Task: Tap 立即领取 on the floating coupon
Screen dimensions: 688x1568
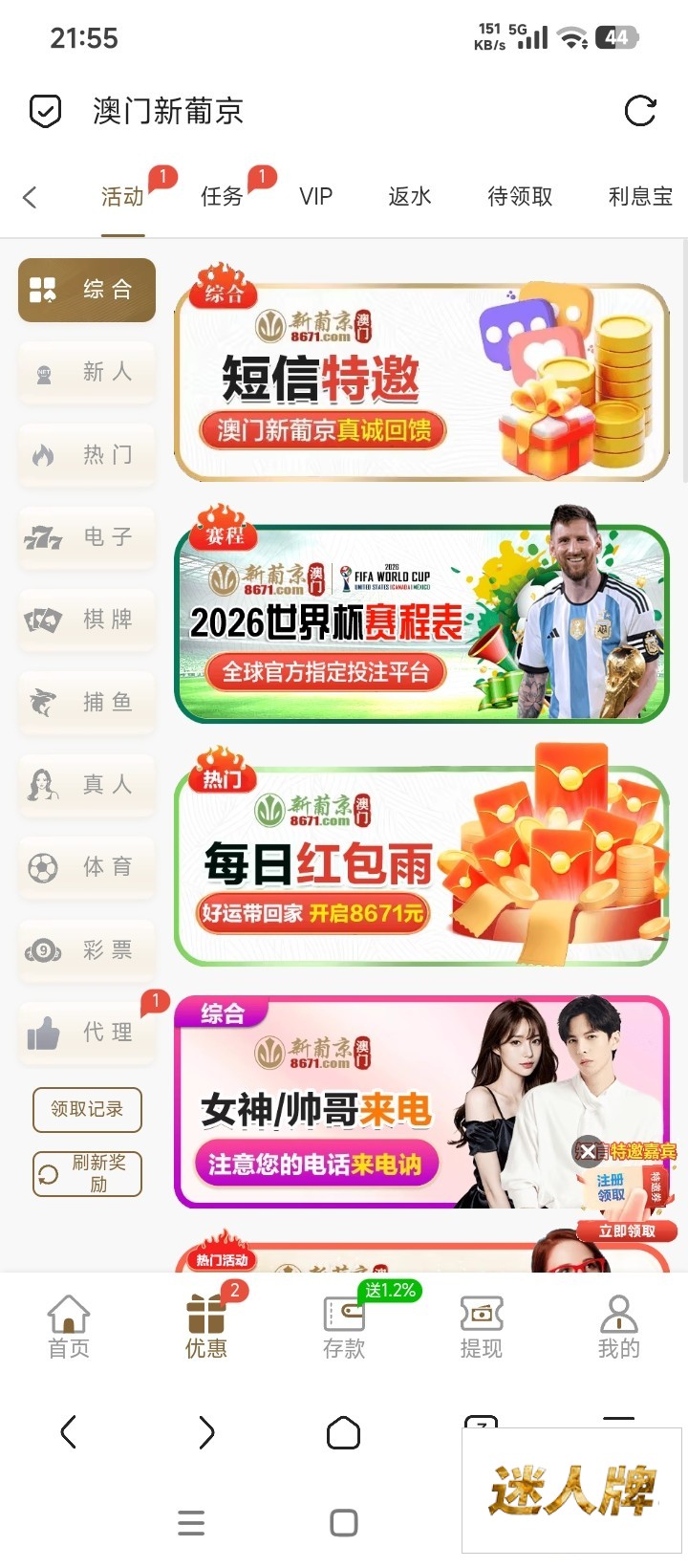Action: point(627,1231)
